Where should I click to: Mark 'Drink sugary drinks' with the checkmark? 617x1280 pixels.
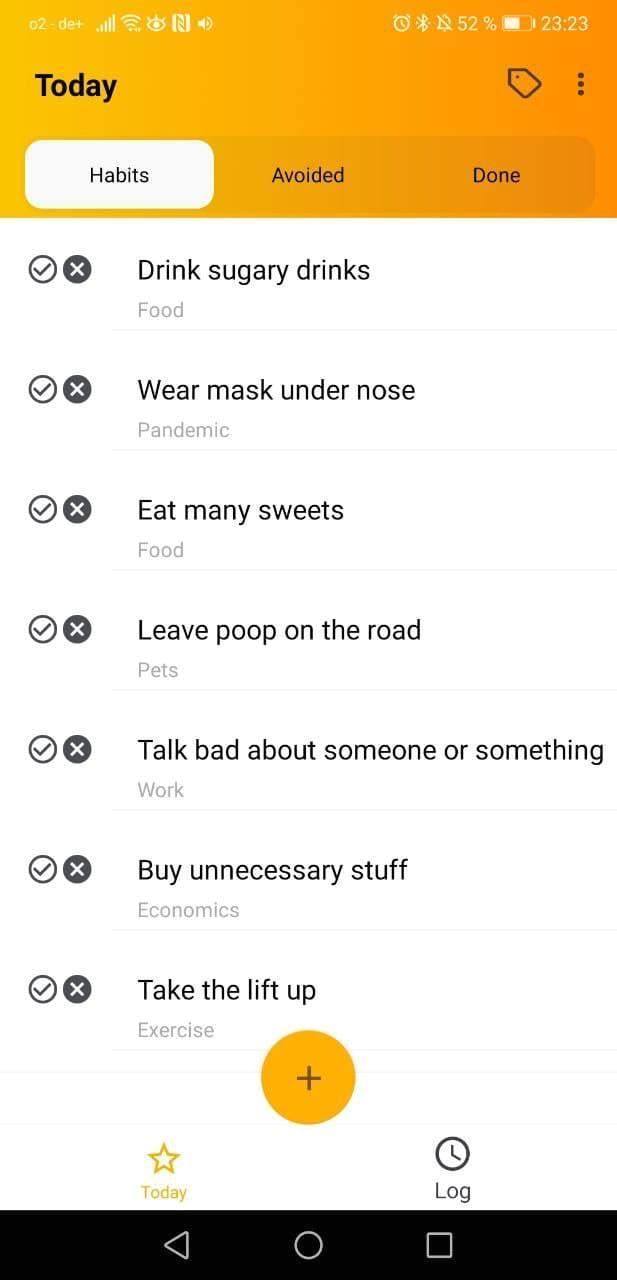42,269
